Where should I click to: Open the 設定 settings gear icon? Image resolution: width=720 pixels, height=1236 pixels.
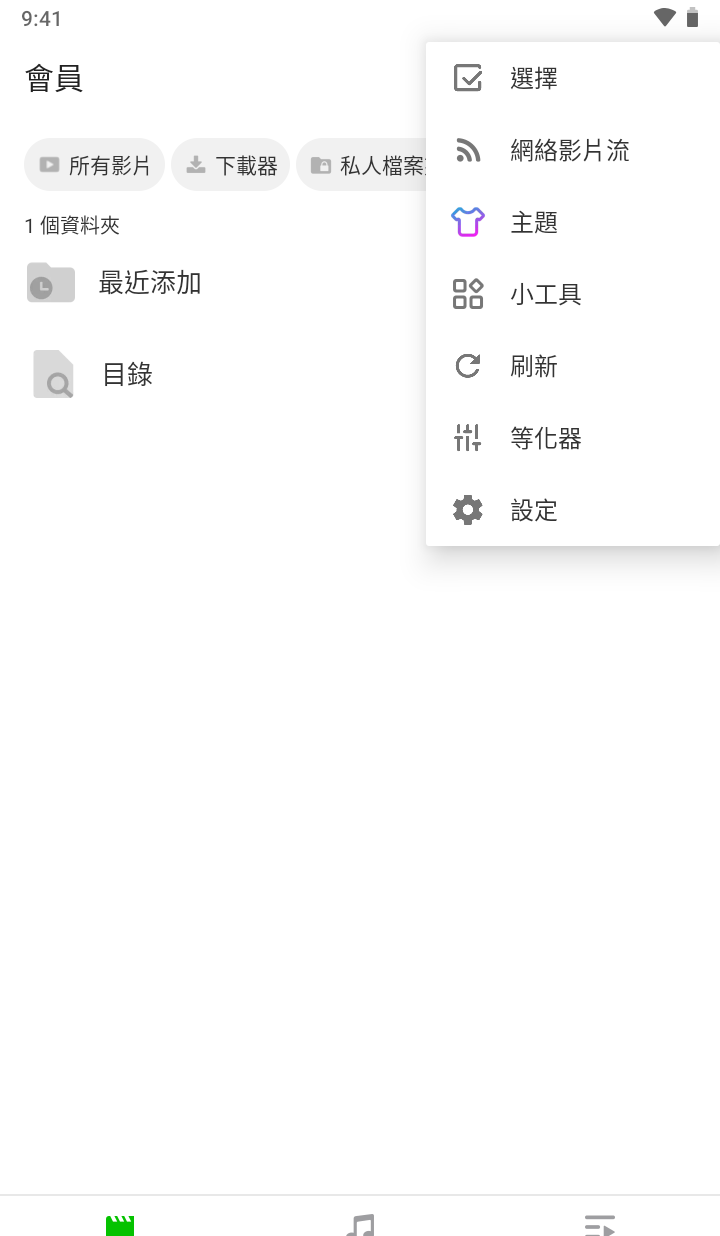point(467,510)
